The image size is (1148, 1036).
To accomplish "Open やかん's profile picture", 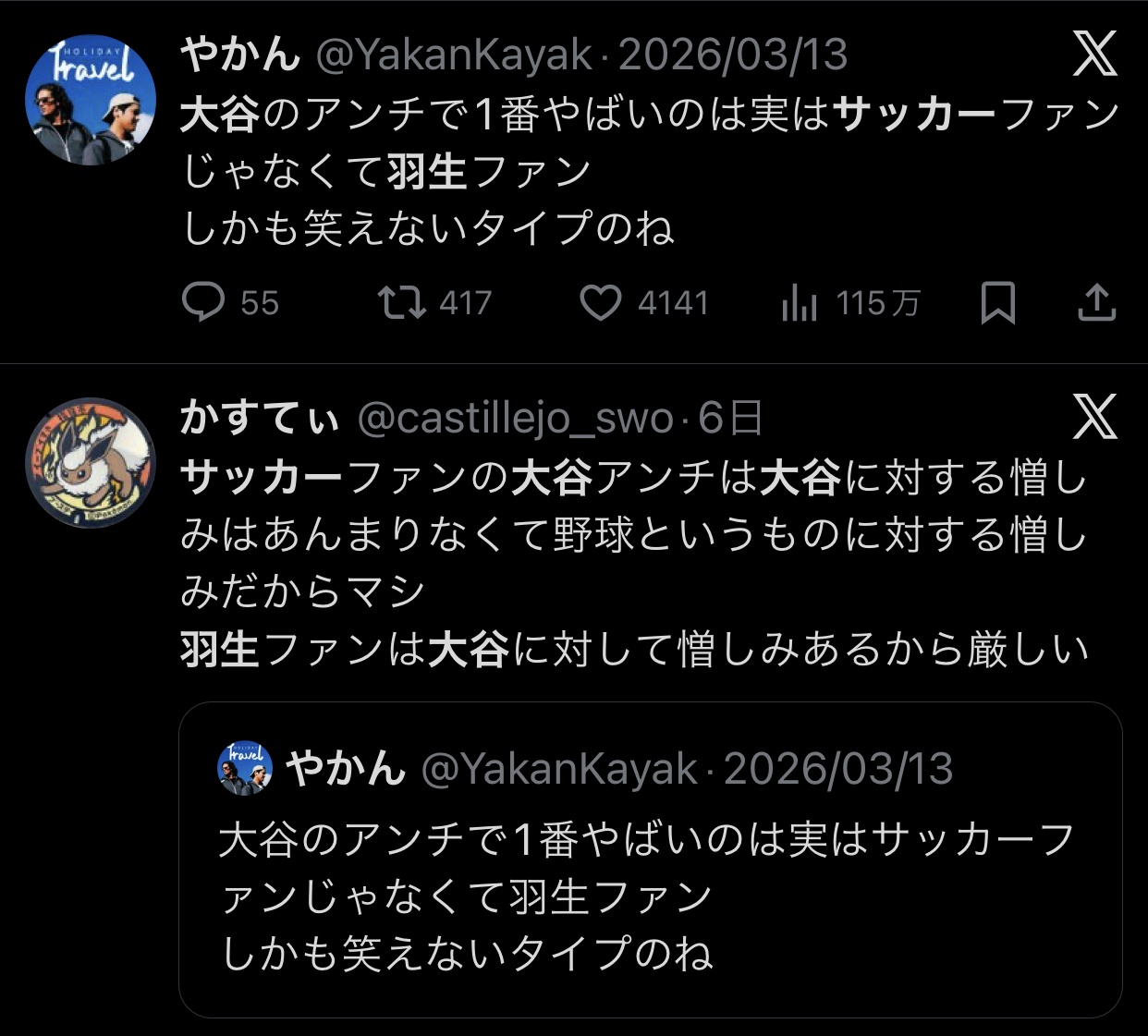I will coord(91,101).
